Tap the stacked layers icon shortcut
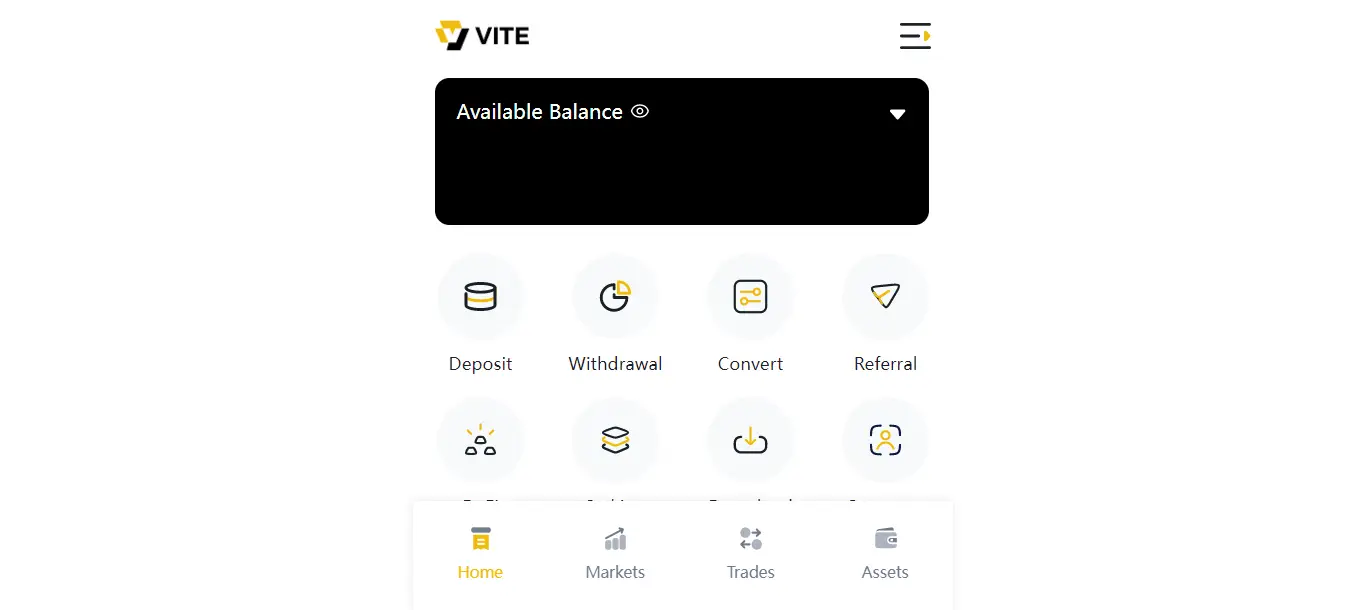 (x=615, y=441)
